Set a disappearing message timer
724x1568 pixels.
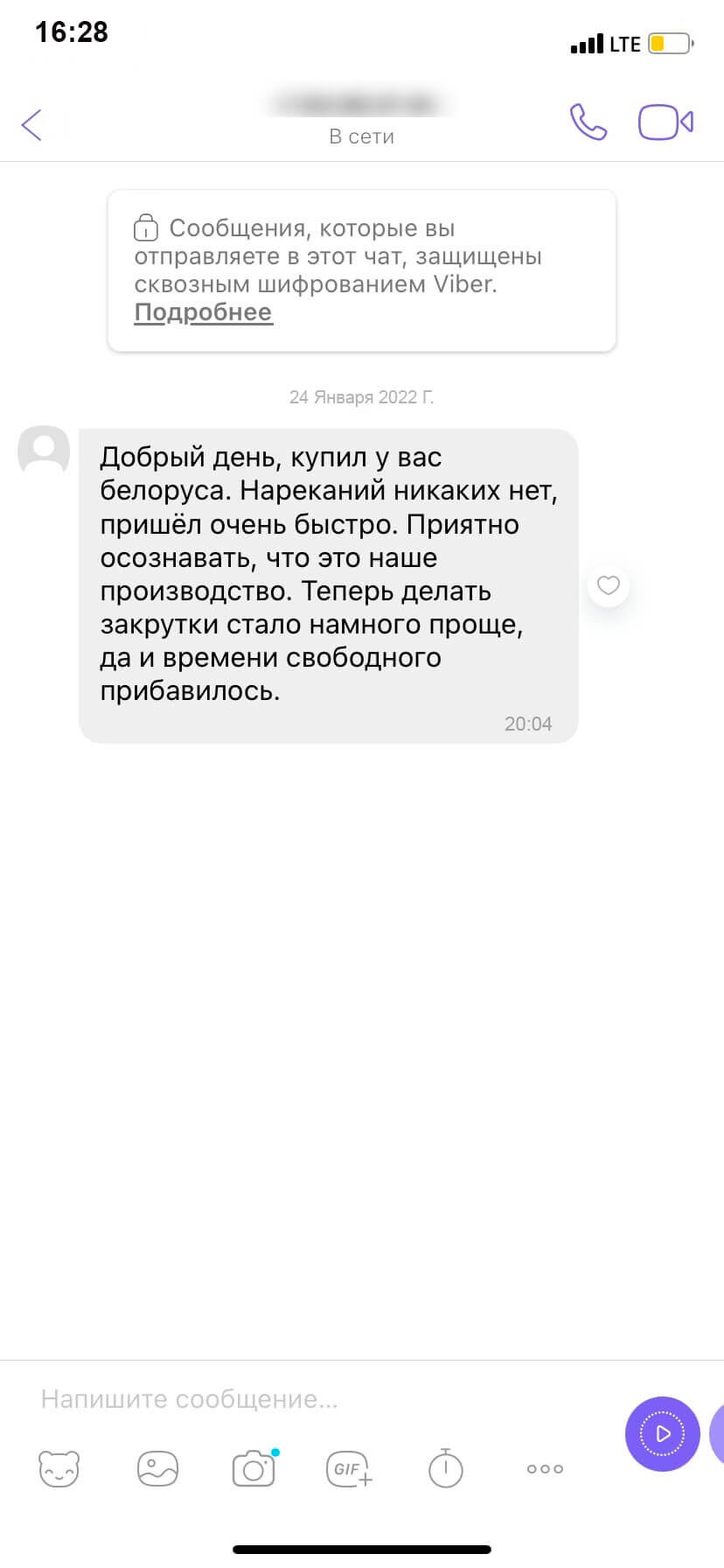coord(445,1468)
